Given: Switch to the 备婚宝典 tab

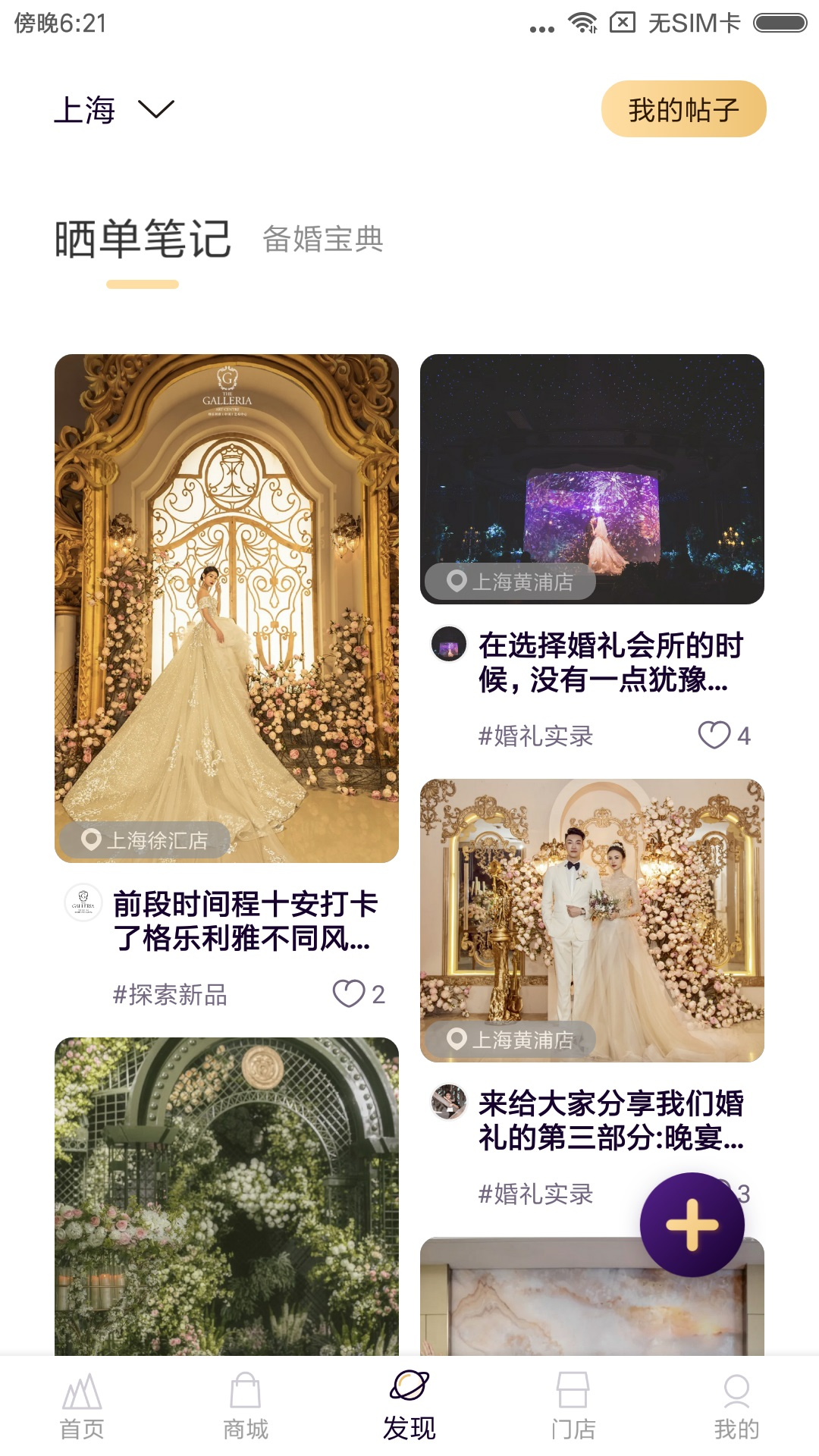Looking at the screenshot, I should pyautogui.click(x=323, y=240).
